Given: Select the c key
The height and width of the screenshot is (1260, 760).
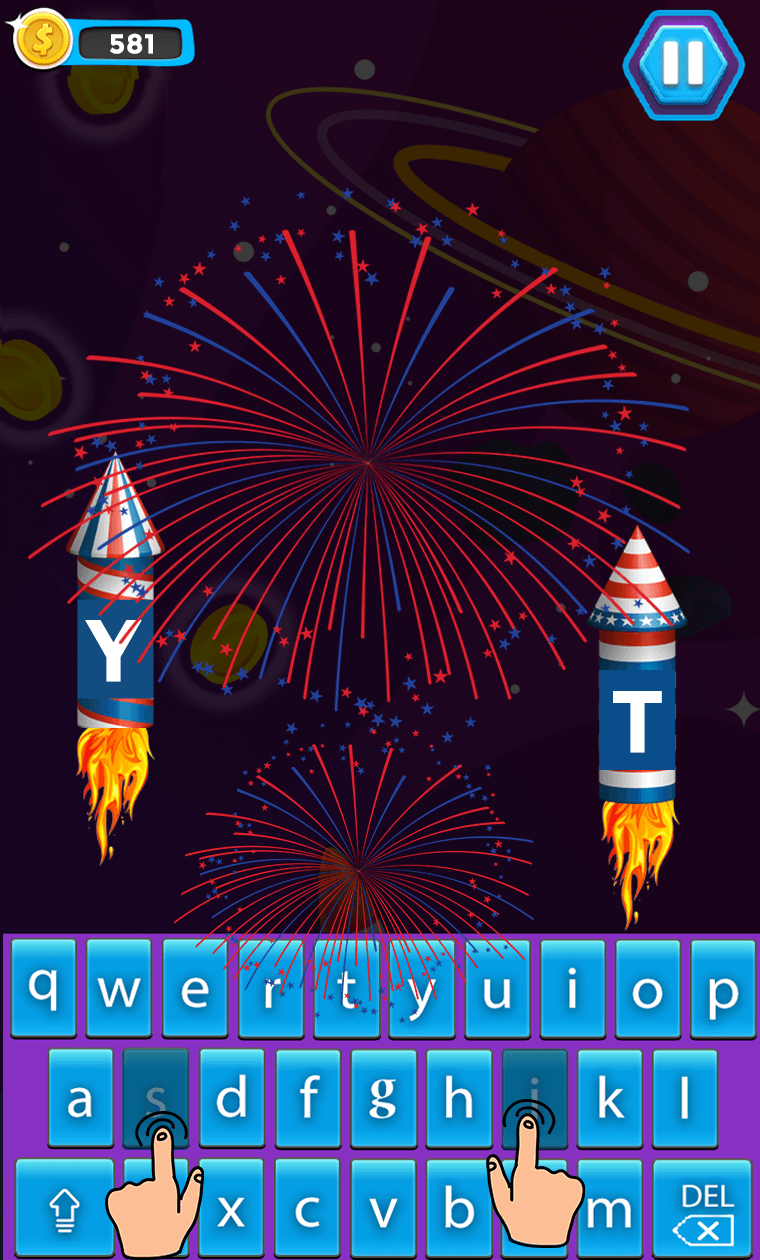Looking at the screenshot, I should click(308, 1208).
